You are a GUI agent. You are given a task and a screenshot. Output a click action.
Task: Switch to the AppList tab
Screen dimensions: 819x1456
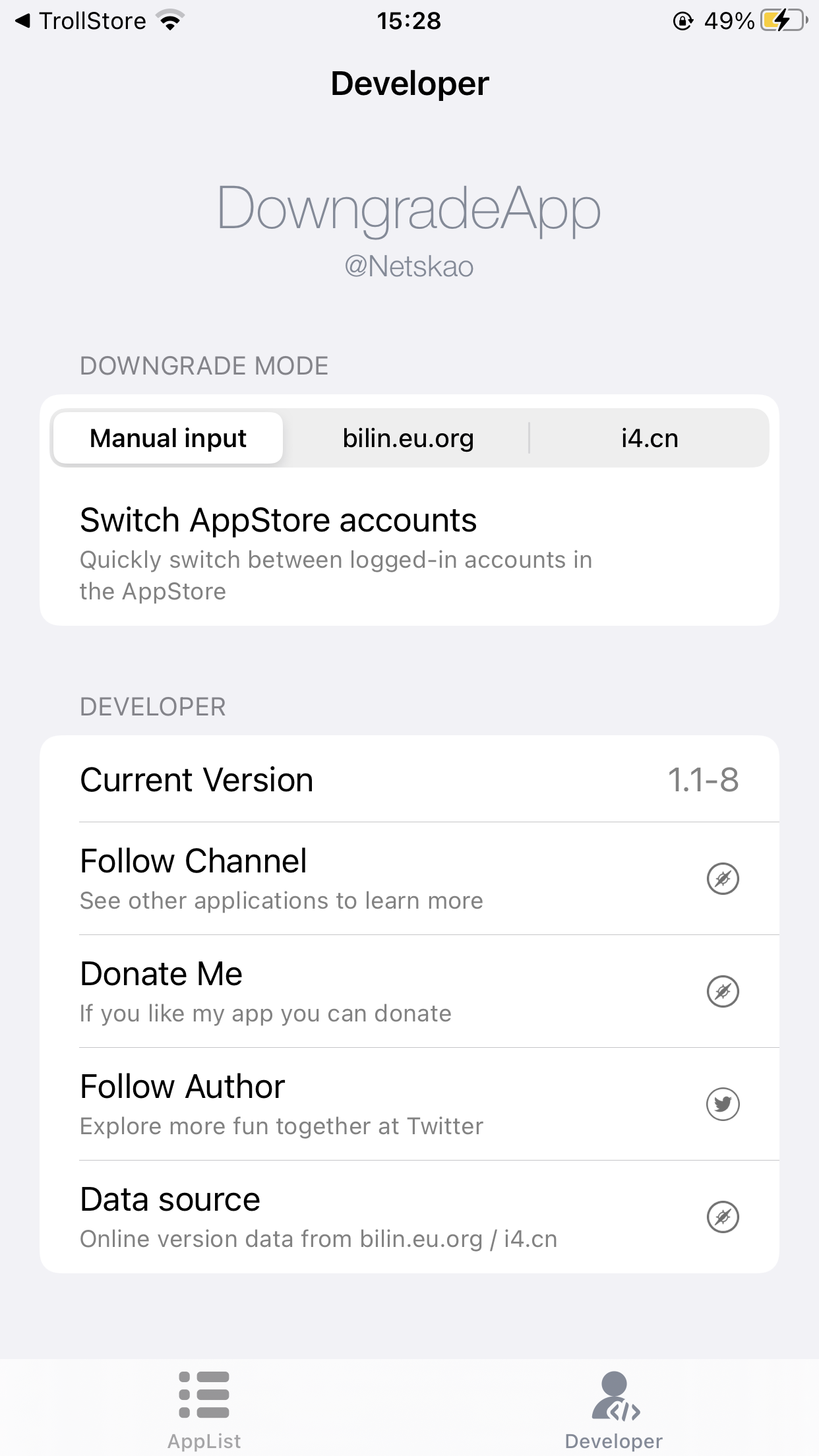(204, 1409)
